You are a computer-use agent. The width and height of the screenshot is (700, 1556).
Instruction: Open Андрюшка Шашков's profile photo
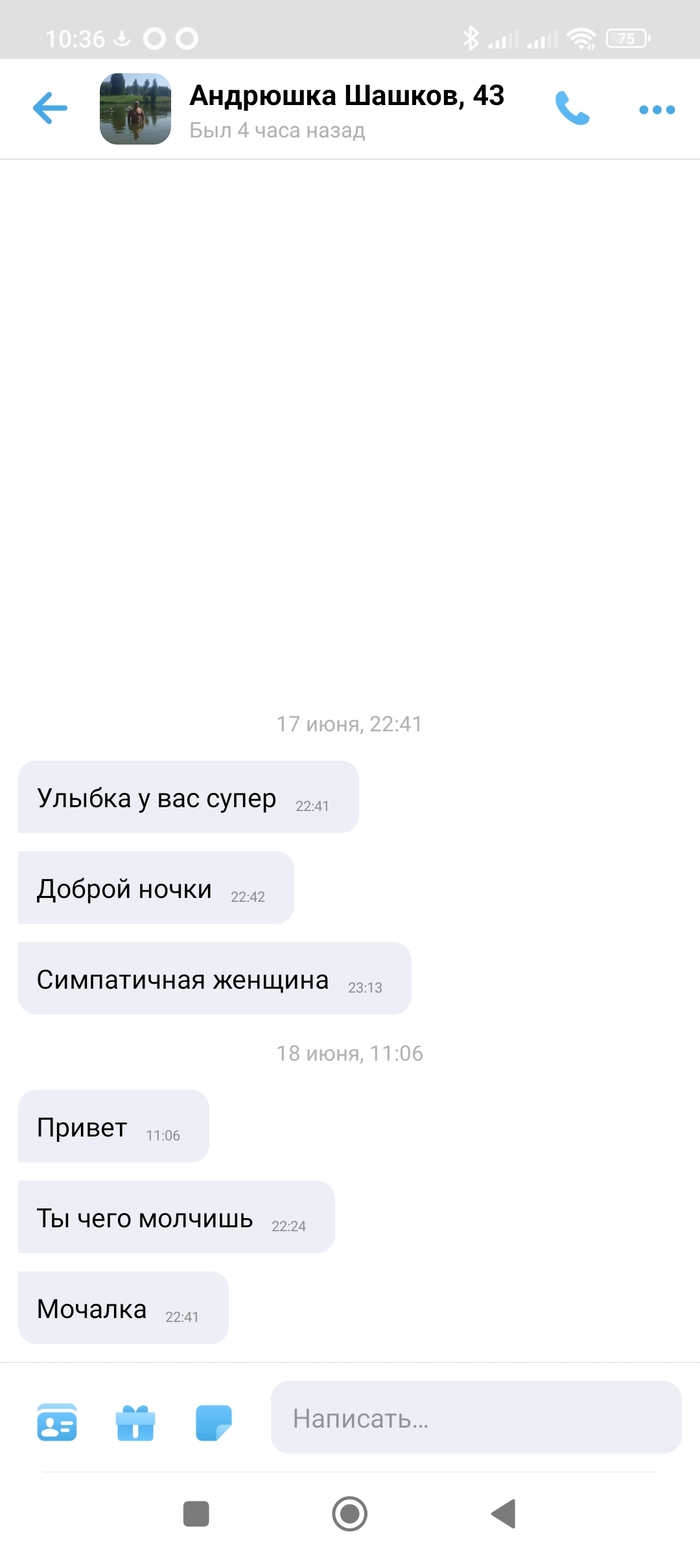coord(135,109)
